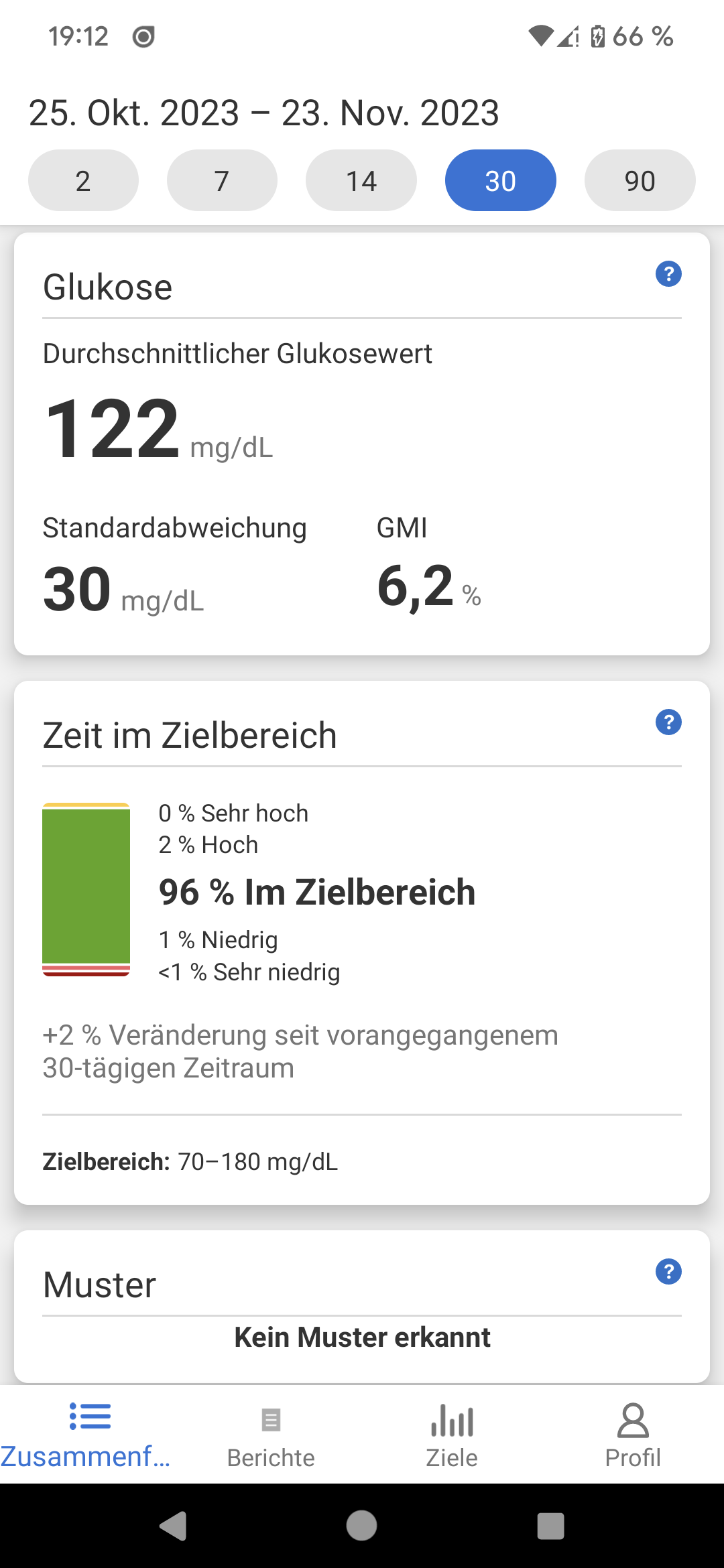Switch to the Berichte tab
Screen dimensions: 724x1568
click(271, 1435)
